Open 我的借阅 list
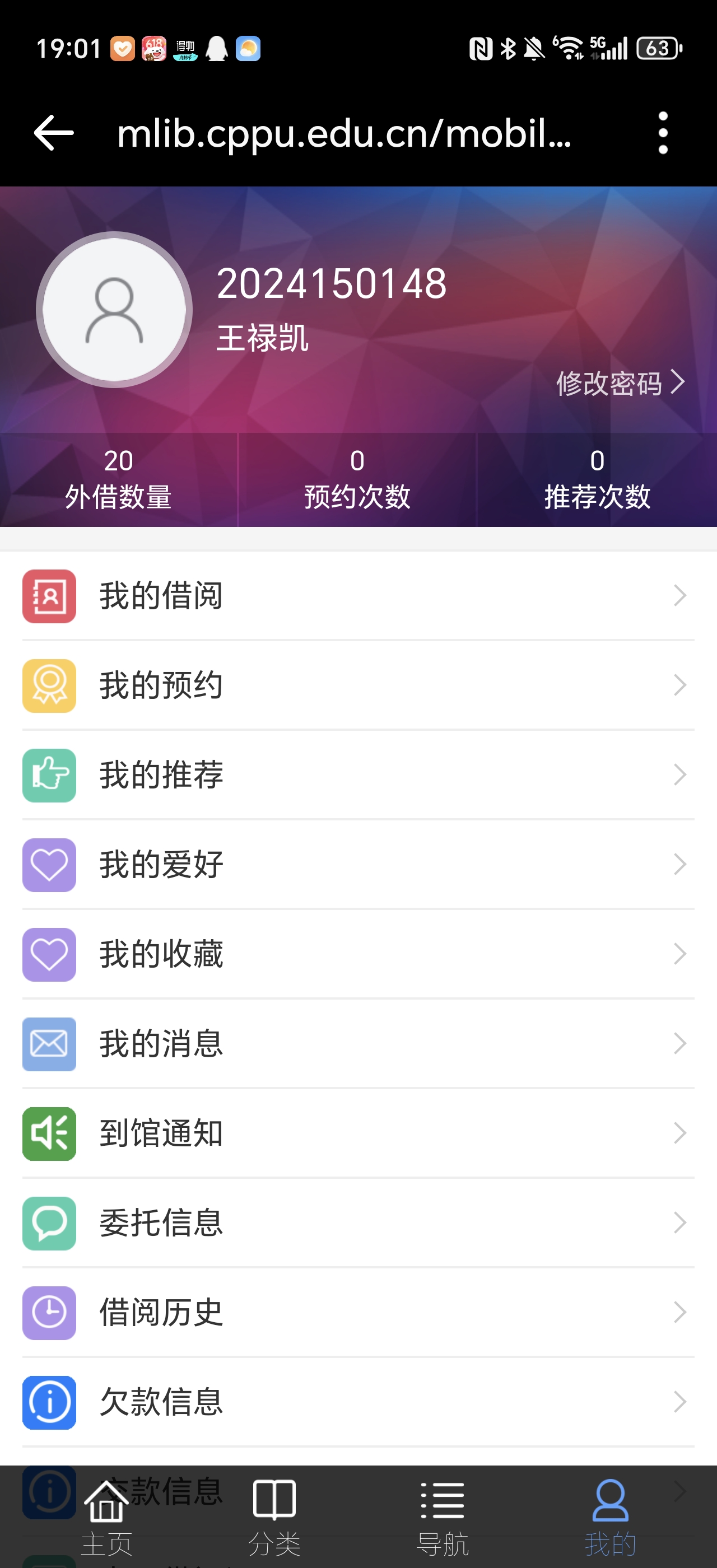The width and height of the screenshot is (717, 1568). tap(358, 595)
